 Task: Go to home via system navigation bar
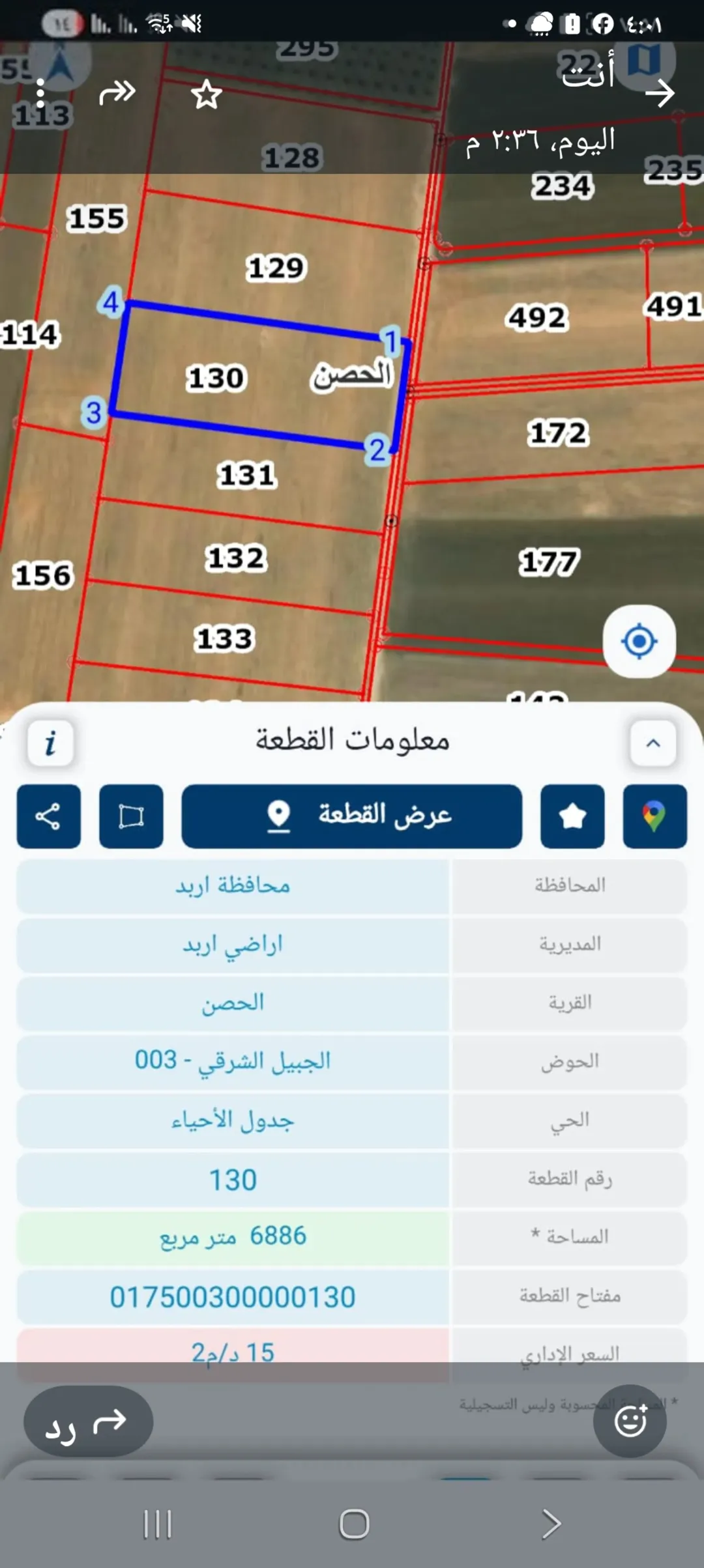click(x=354, y=1524)
